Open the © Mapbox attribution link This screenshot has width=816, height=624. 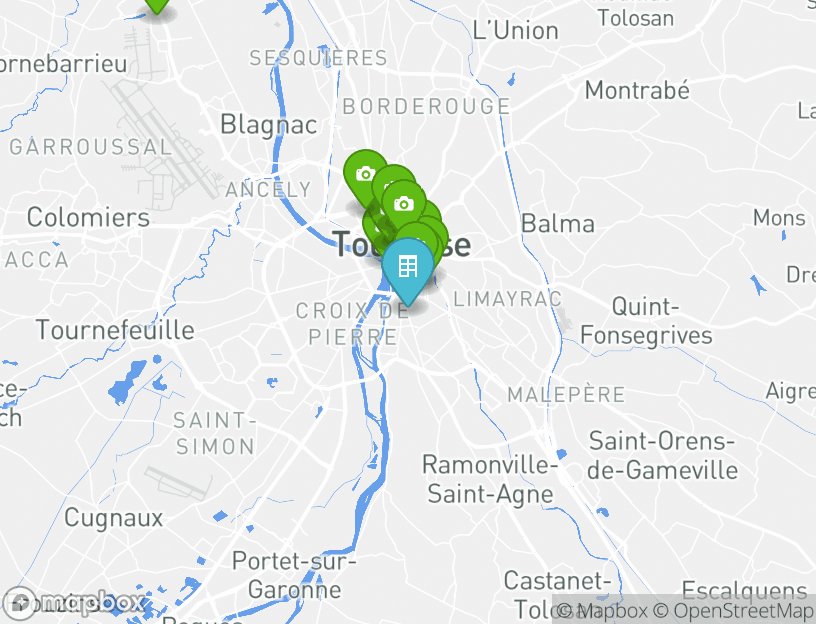602,611
